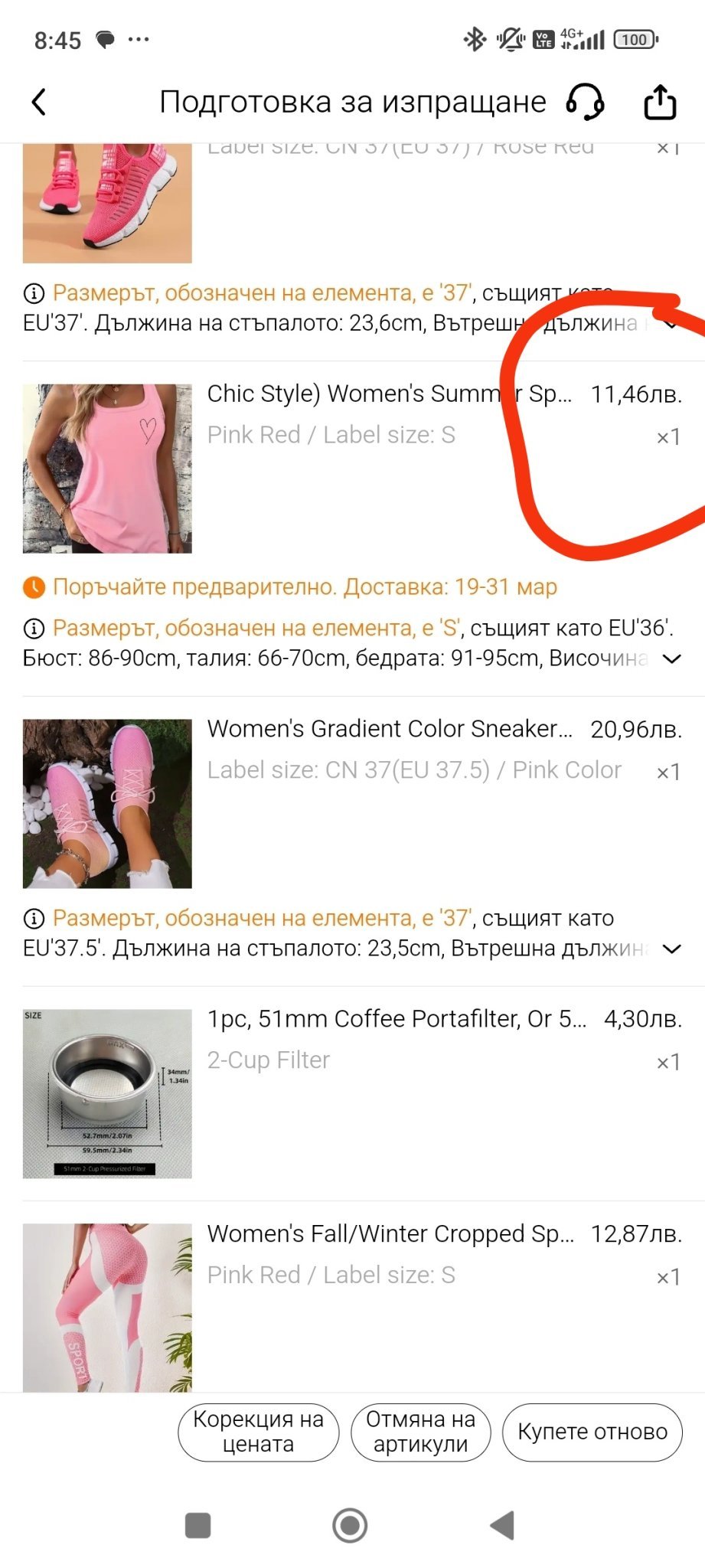Expand size info with Бюст measurements
This screenshot has height=1568, width=705.
pos(671,659)
